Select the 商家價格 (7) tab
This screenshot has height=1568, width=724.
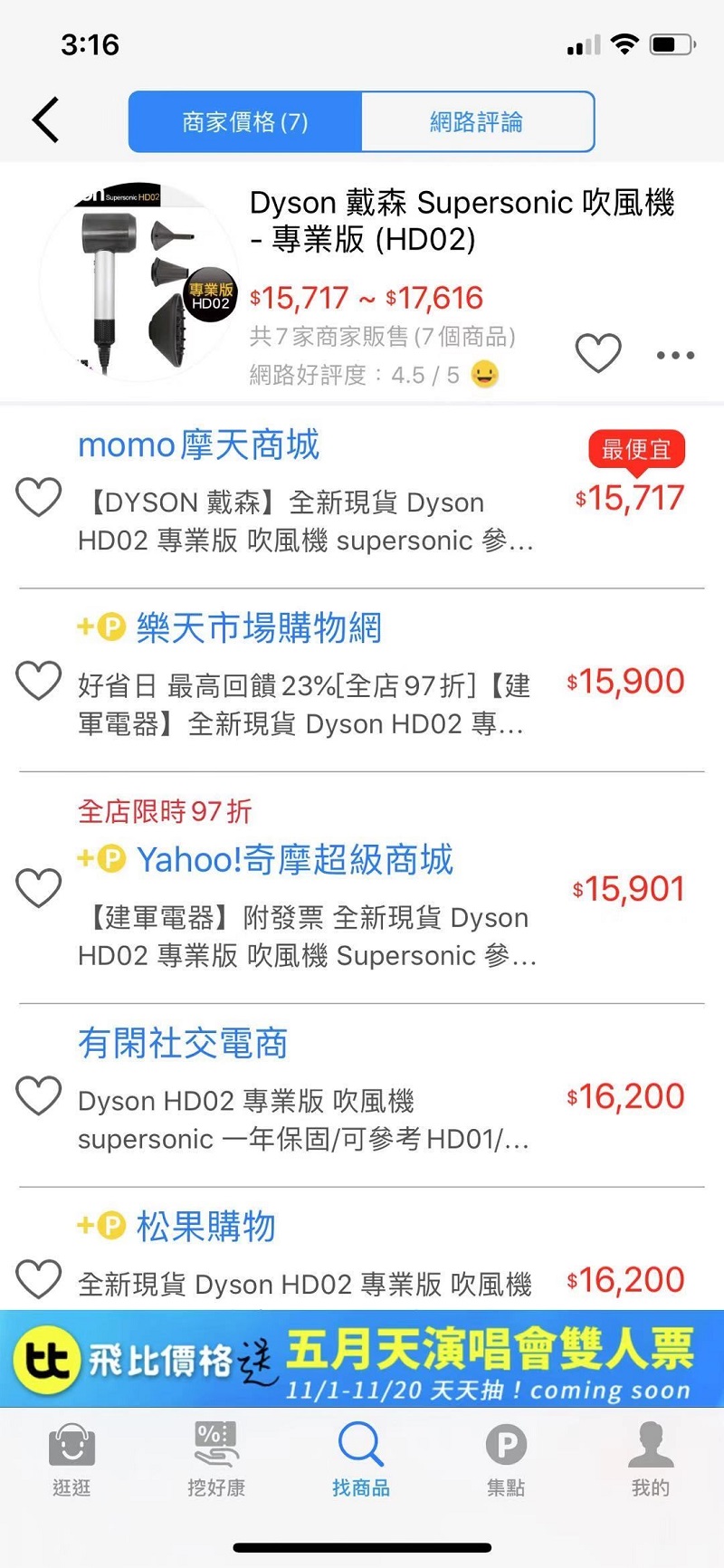click(x=245, y=121)
